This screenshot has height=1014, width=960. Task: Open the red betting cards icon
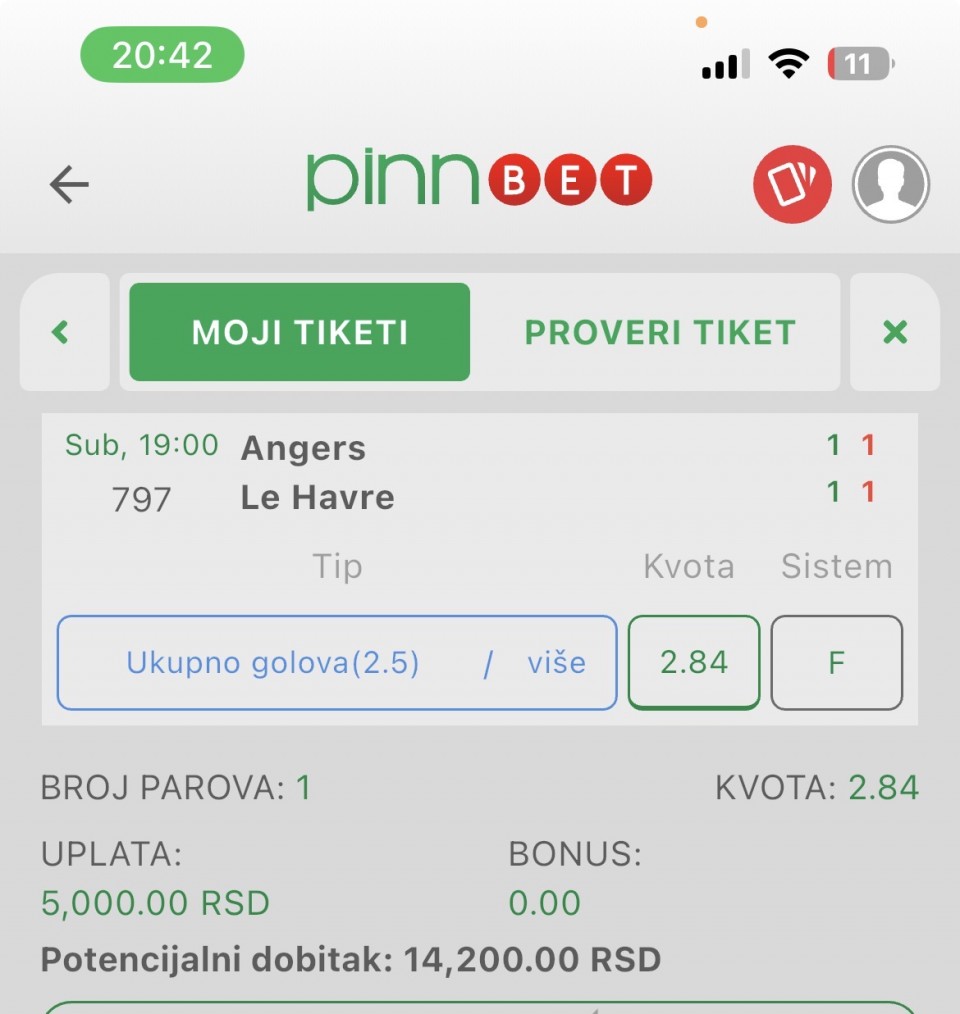click(792, 184)
